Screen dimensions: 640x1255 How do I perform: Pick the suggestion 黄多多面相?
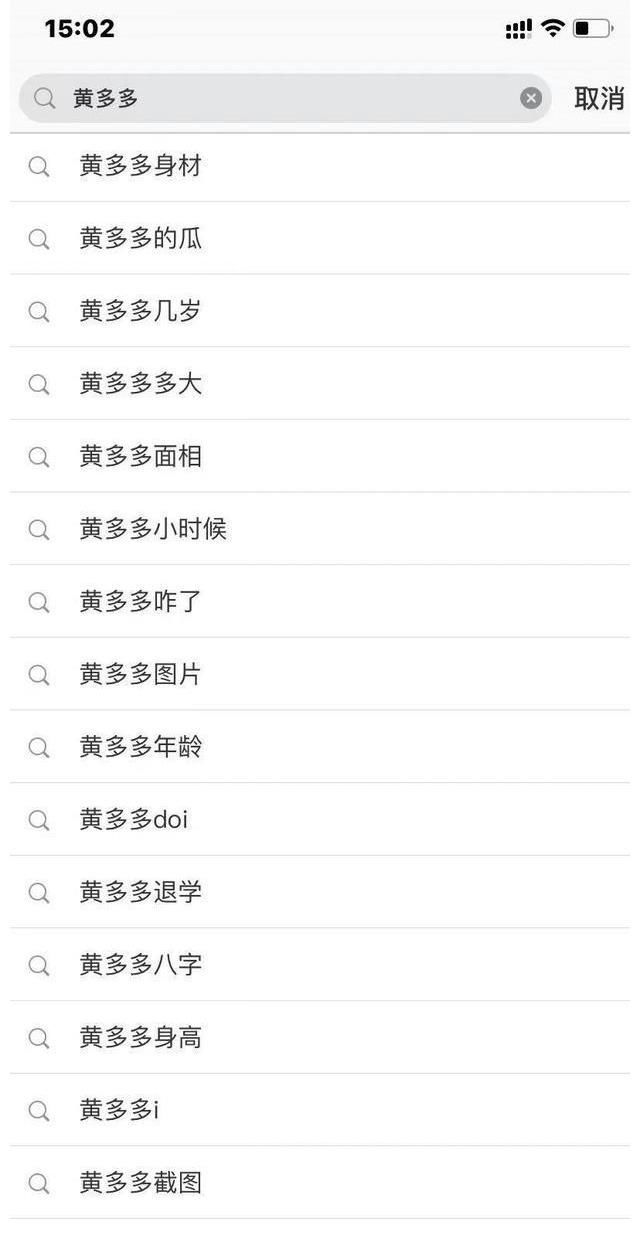point(141,457)
